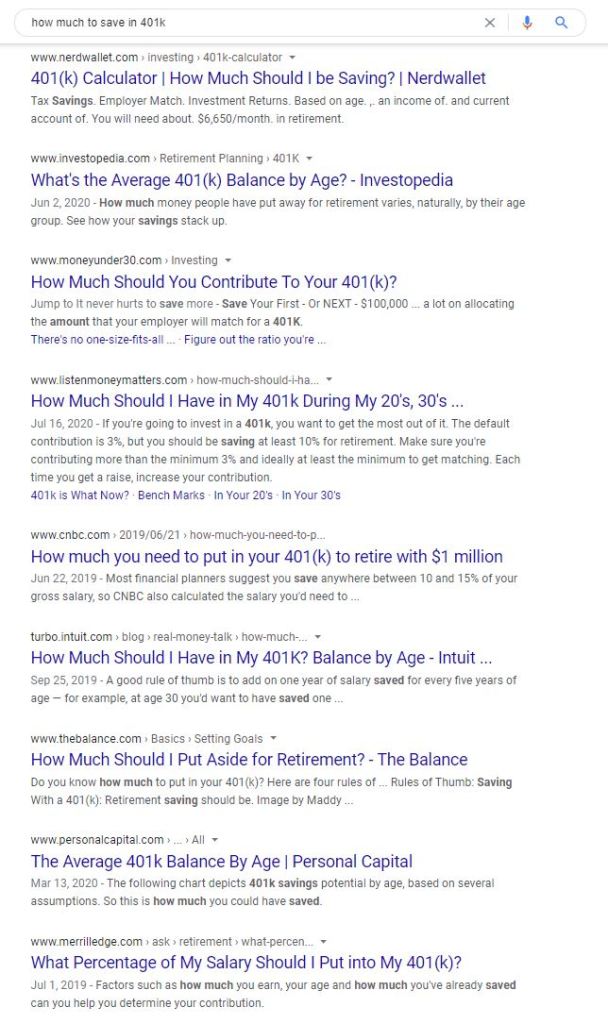Expand the dropdown arrow beside the nerdwallet.com URL
608x1024 pixels.
pyautogui.click(x=292, y=57)
